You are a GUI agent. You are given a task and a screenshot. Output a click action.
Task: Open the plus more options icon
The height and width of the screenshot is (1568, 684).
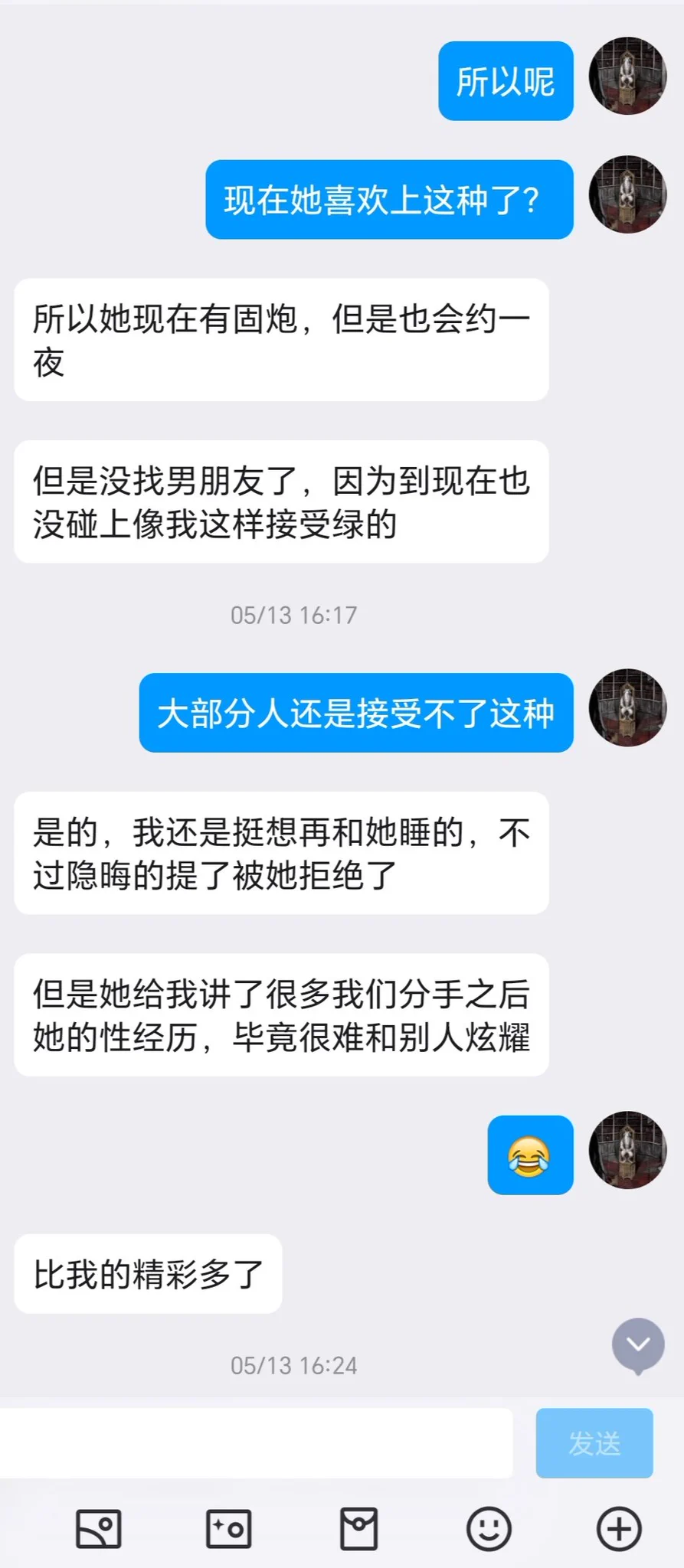pos(619,1528)
